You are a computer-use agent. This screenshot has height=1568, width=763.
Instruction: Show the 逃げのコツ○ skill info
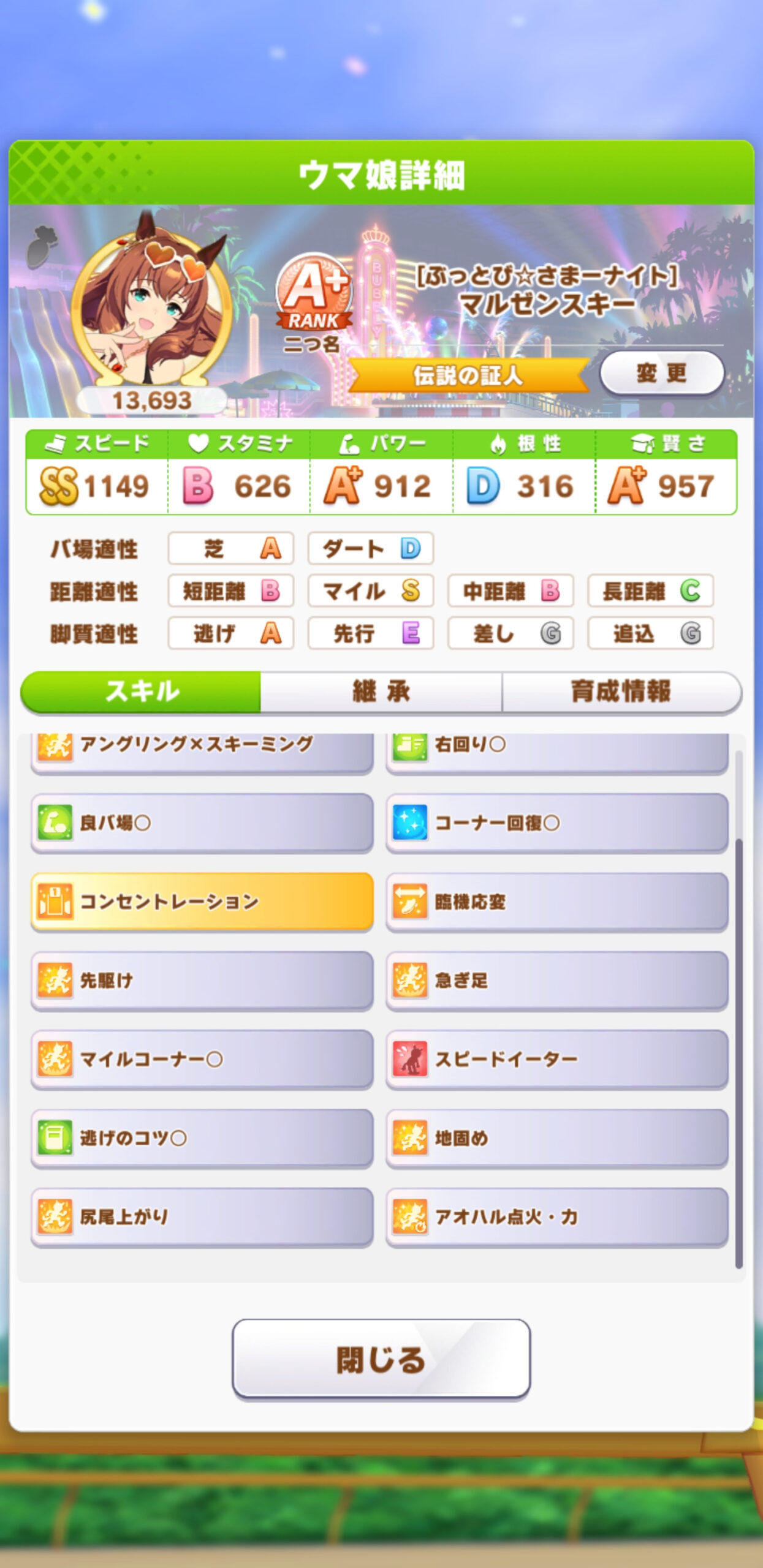point(202,1137)
